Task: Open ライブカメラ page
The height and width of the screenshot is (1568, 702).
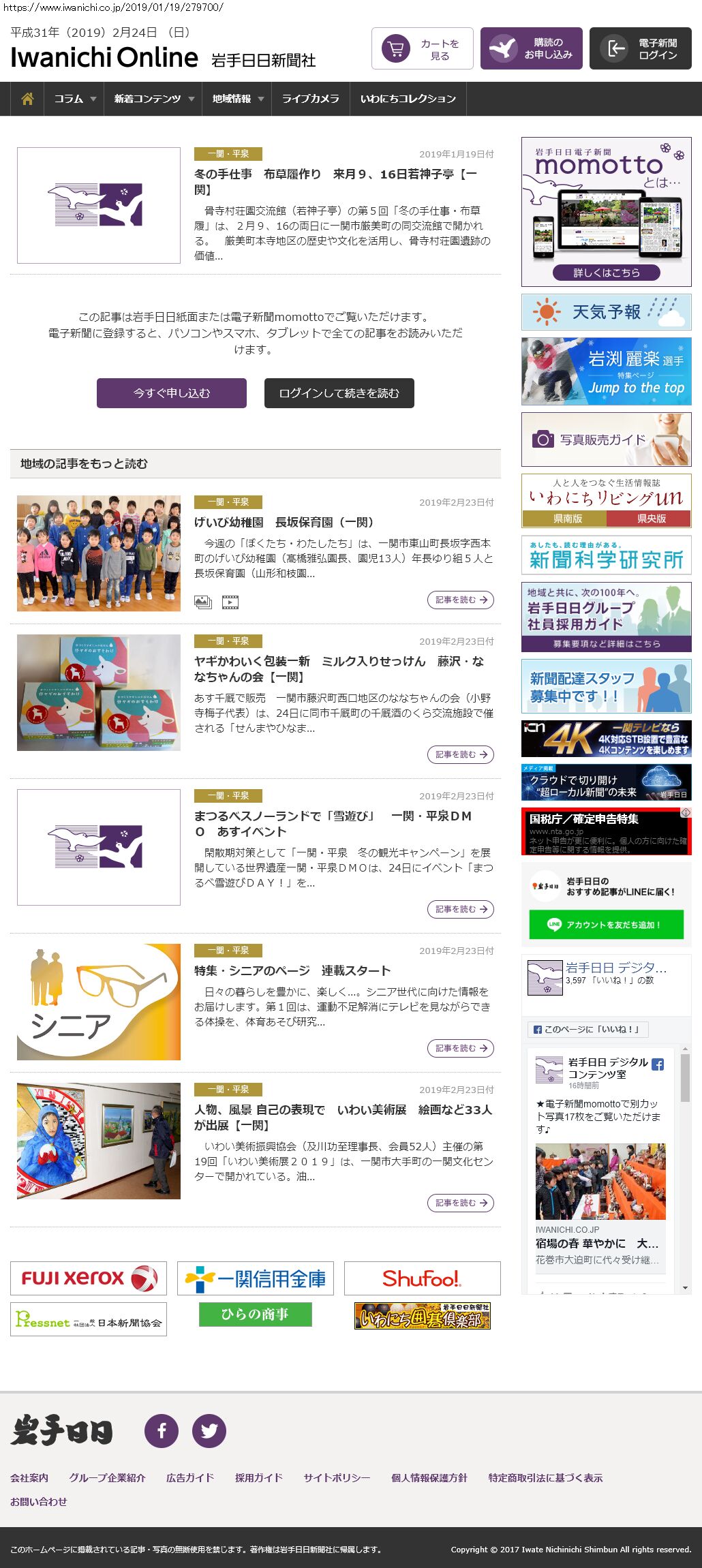Action: (310, 99)
